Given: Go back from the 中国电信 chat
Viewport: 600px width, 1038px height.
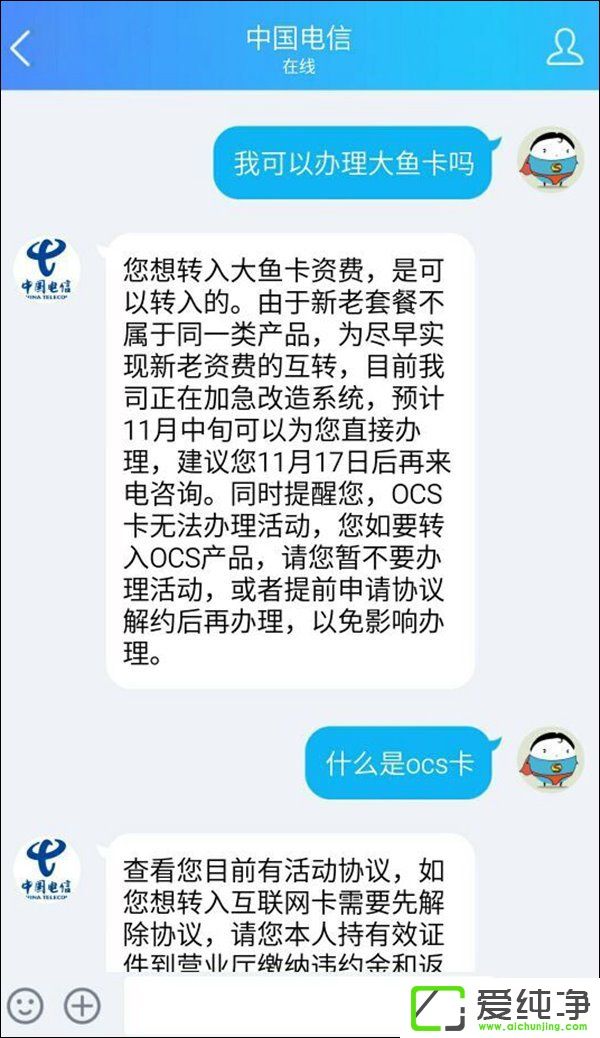Looking at the screenshot, I should coord(22,46).
